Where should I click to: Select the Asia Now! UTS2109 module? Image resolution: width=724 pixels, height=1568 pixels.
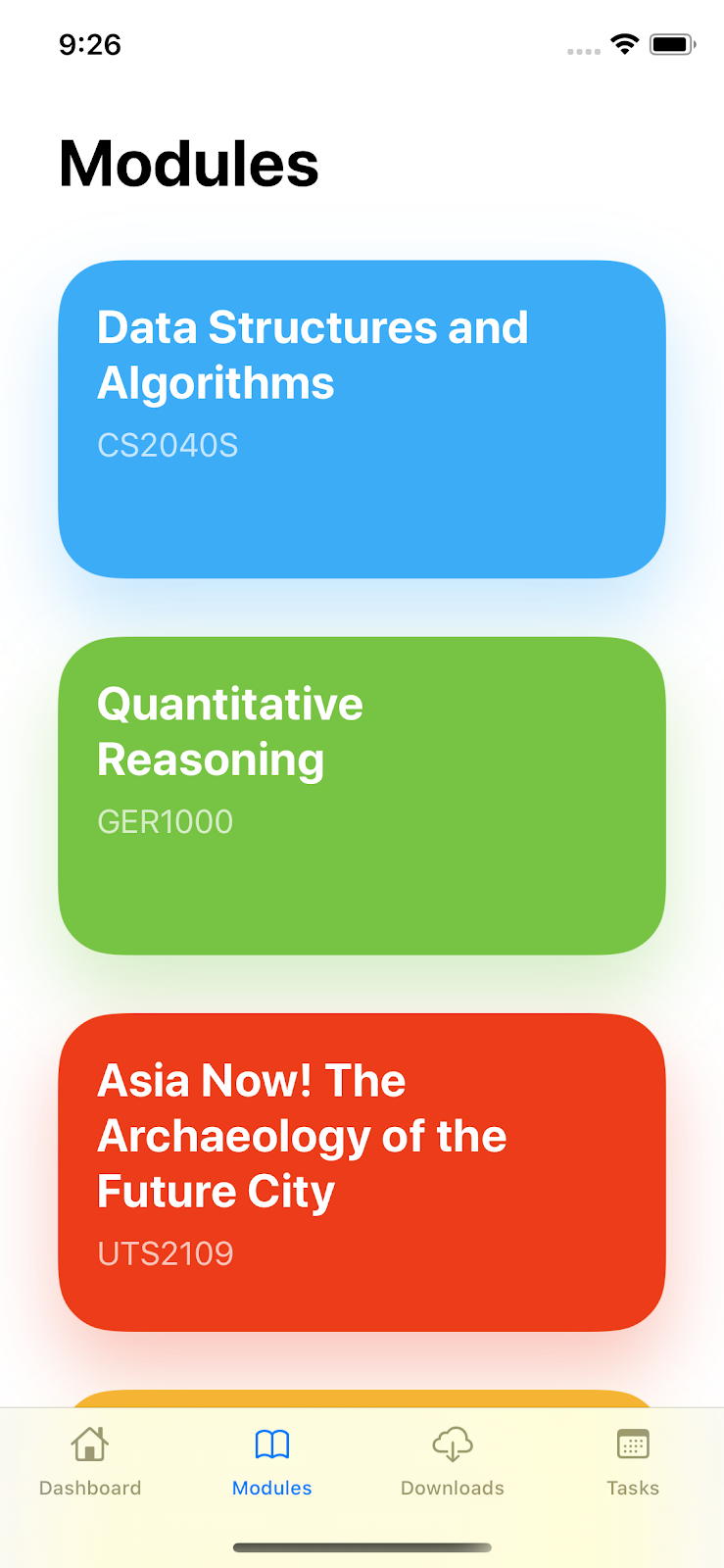362,1171
